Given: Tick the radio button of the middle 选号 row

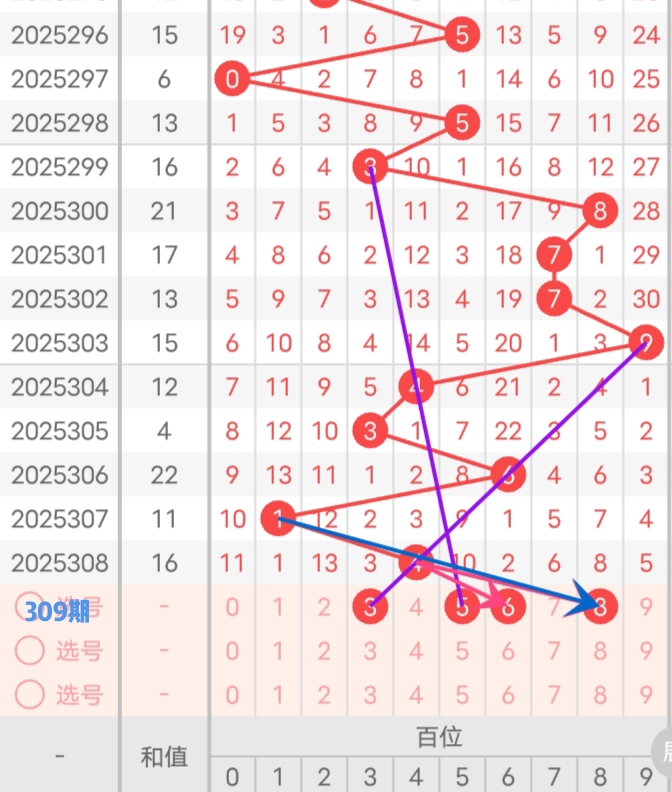Looking at the screenshot, I should [x=30, y=651].
